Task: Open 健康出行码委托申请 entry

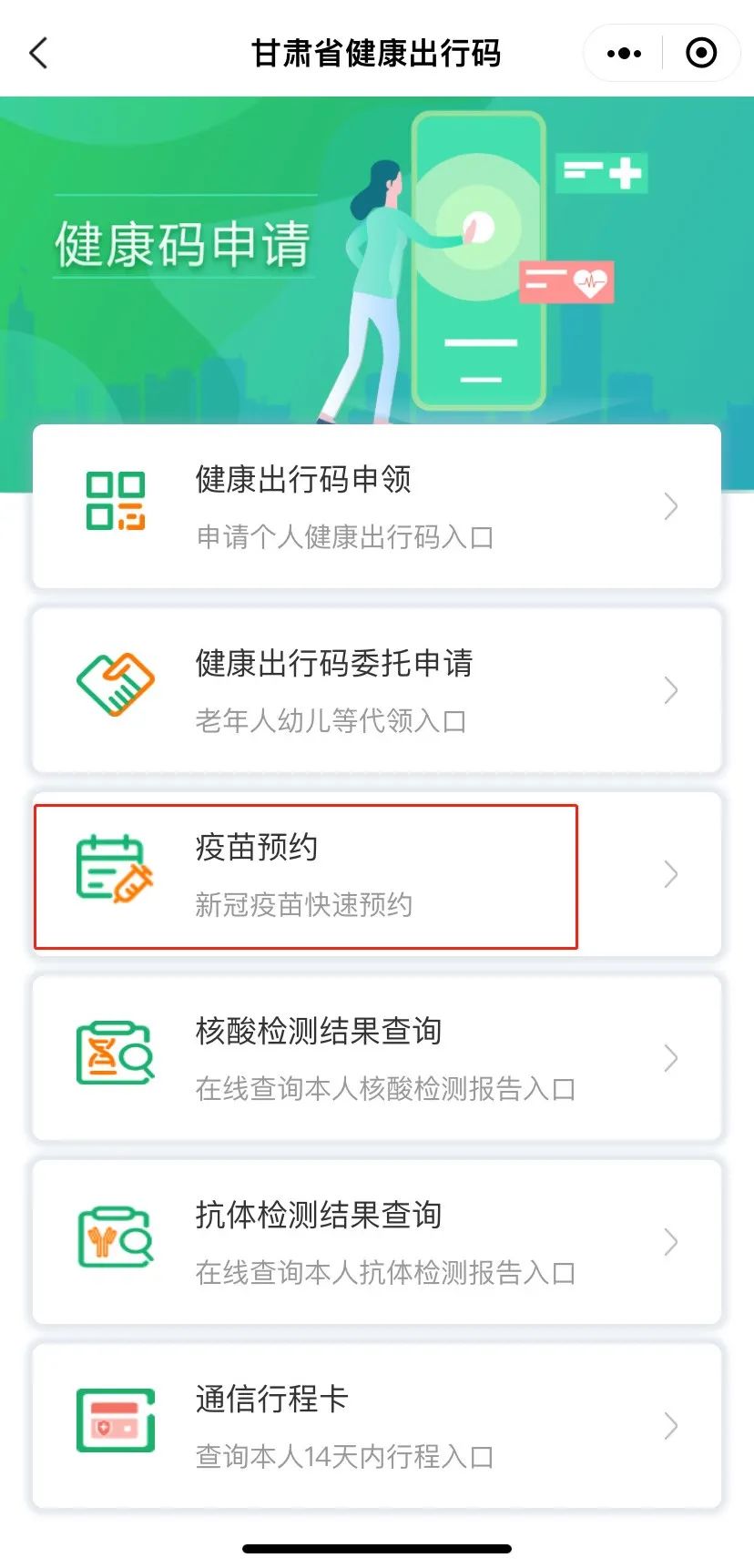Action: pos(377,689)
